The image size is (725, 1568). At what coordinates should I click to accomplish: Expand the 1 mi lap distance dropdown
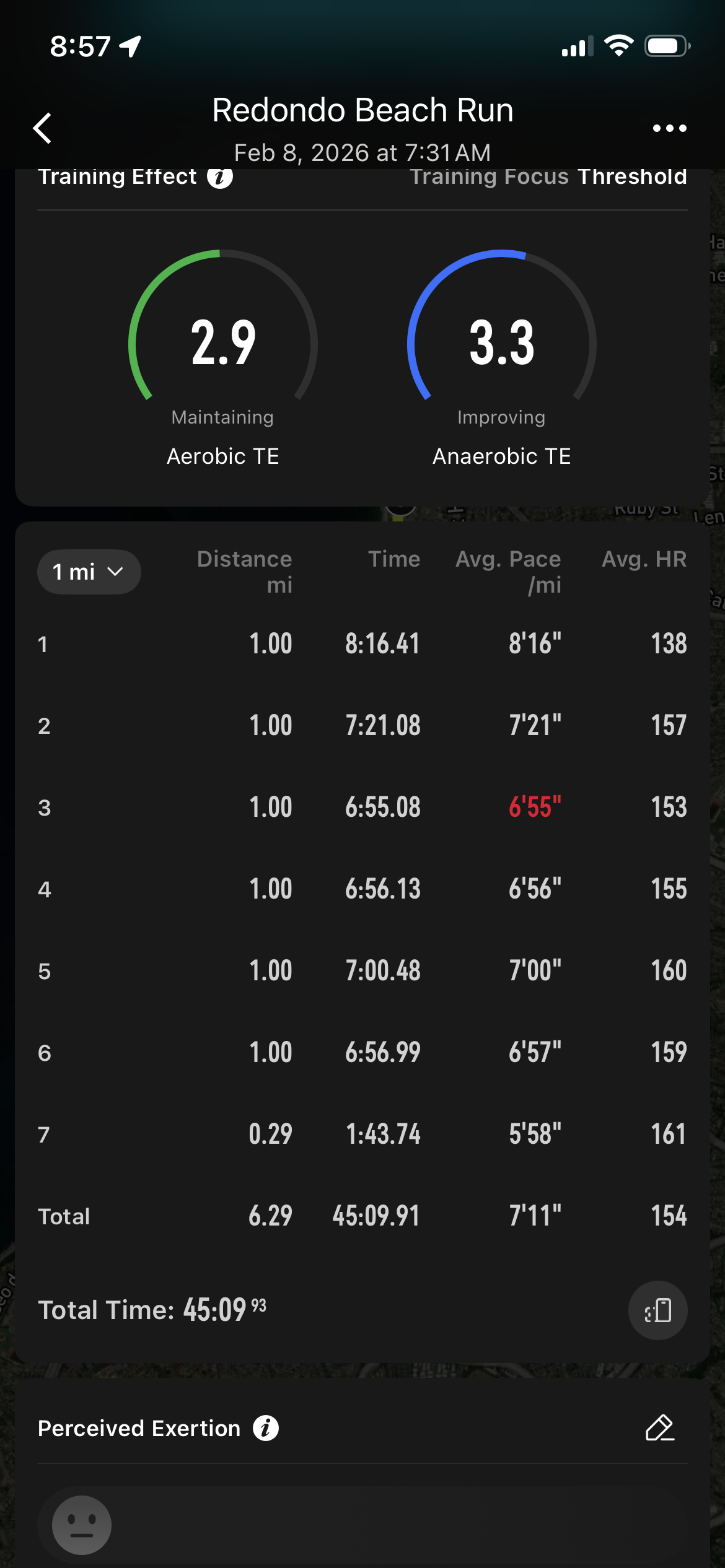89,572
